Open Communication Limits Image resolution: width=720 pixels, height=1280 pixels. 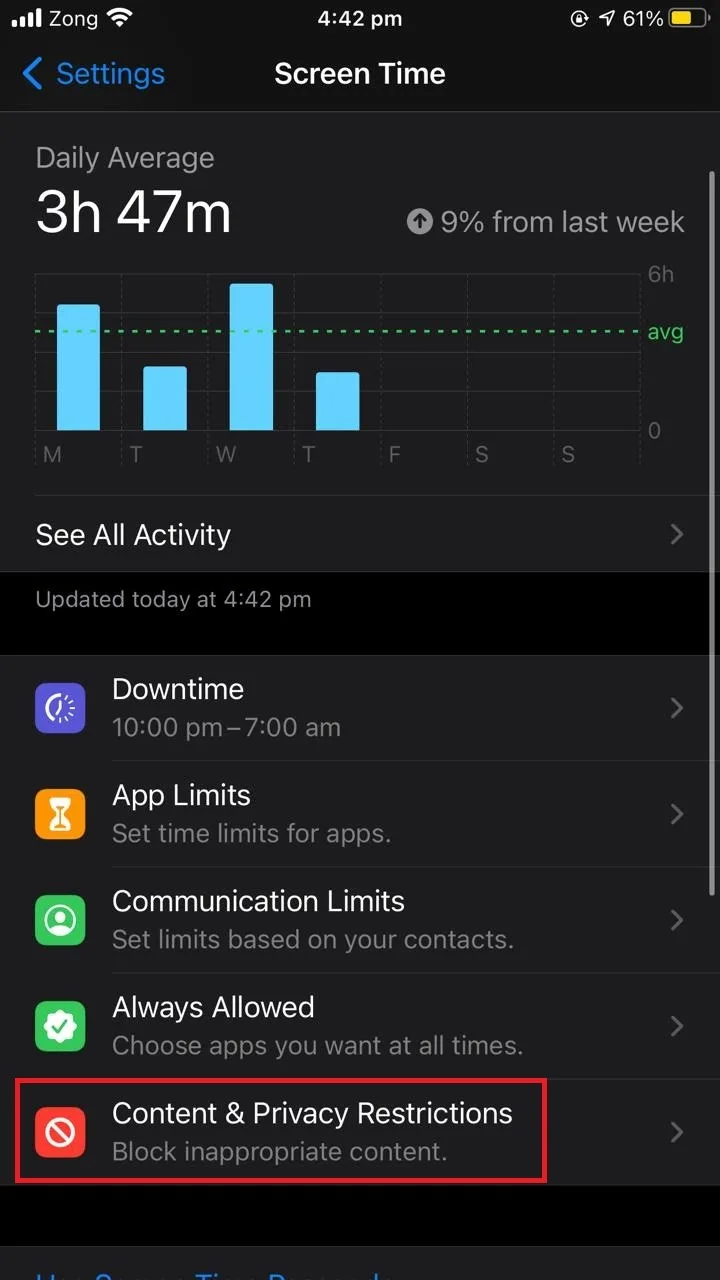coord(360,920)
